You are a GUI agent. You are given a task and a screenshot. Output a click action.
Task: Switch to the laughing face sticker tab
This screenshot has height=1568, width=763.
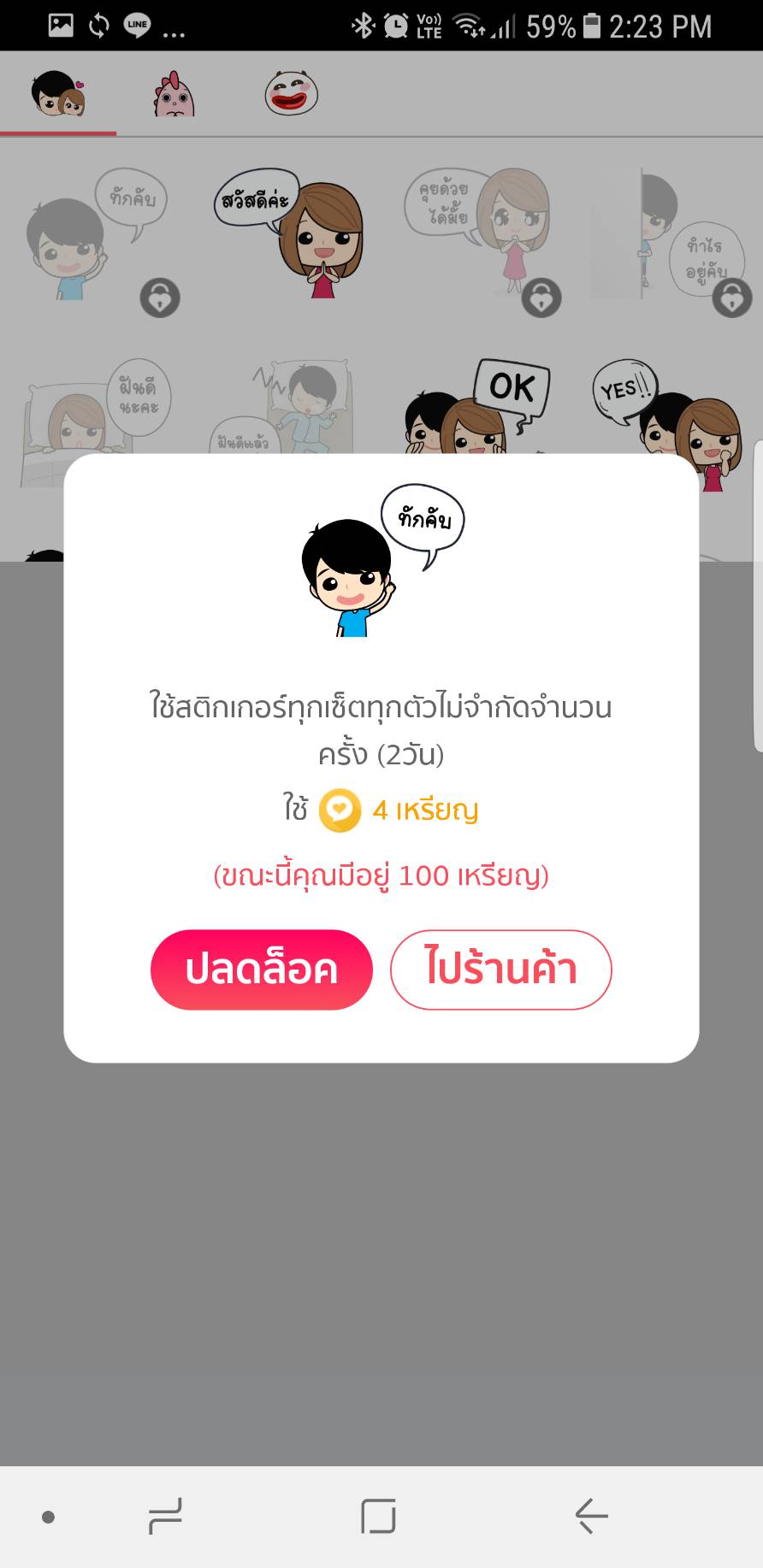tap(291, 94)
